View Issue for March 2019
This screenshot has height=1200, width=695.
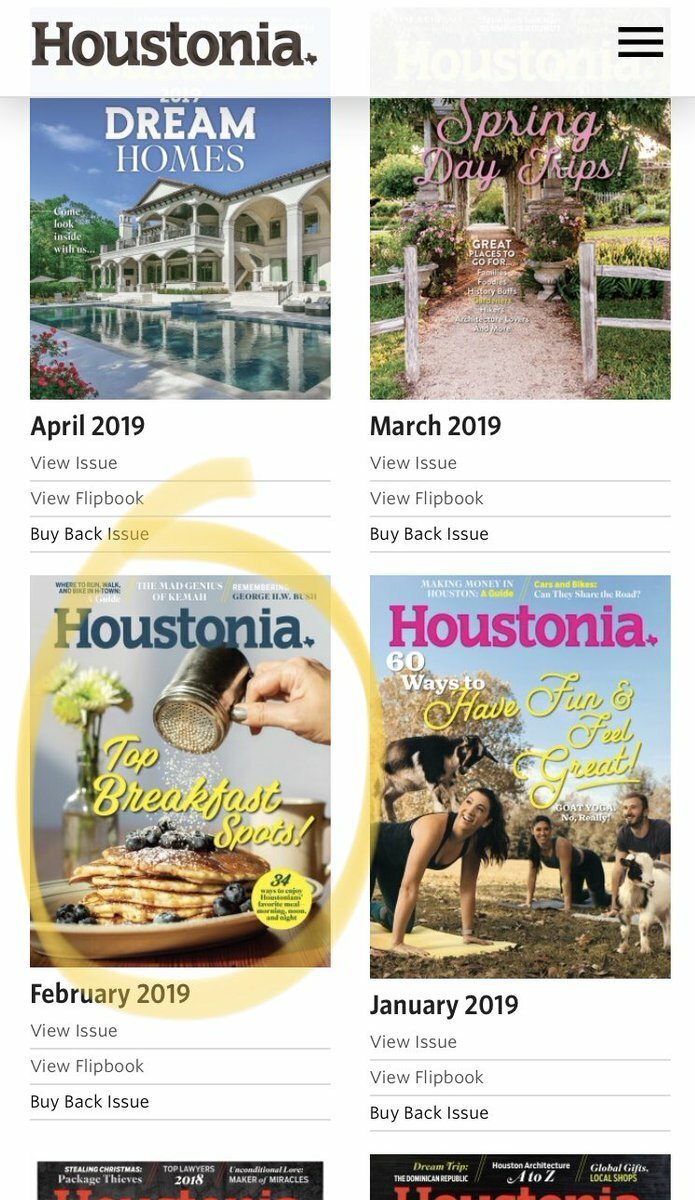click(414, 463)
